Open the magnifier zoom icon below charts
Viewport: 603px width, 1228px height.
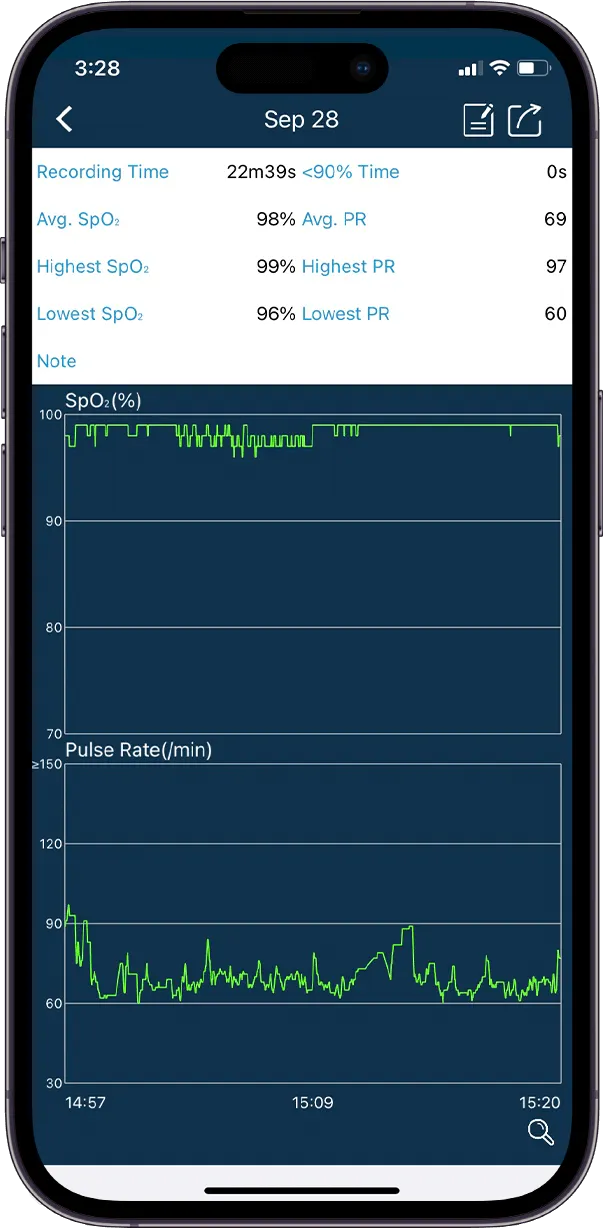[541, 1133]
